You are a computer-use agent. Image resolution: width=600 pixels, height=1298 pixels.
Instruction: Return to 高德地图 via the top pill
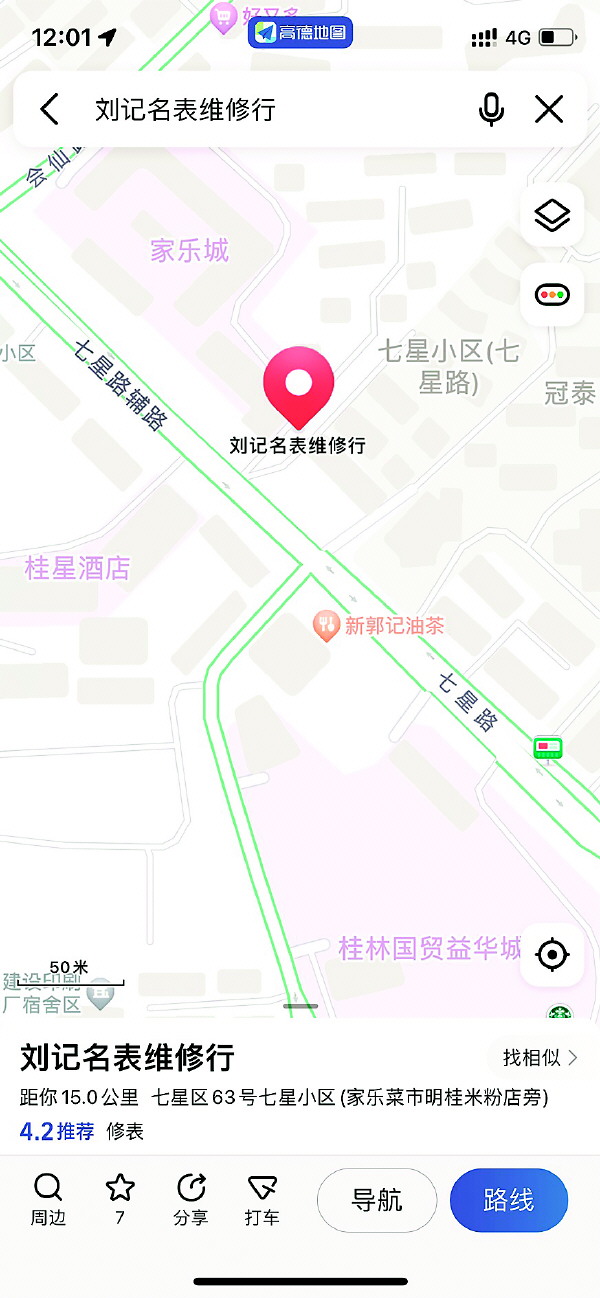point(300,34)
